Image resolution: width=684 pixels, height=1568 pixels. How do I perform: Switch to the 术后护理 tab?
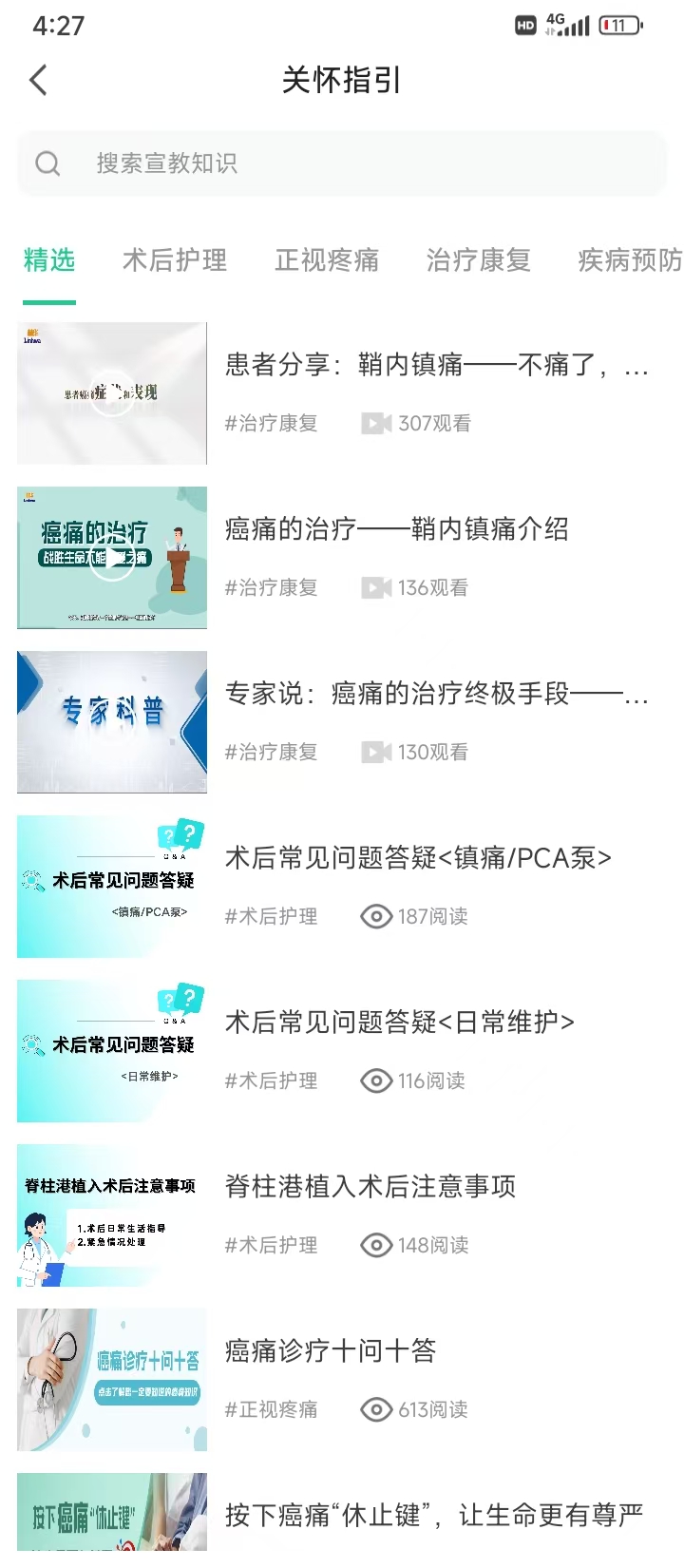(174, 260)
